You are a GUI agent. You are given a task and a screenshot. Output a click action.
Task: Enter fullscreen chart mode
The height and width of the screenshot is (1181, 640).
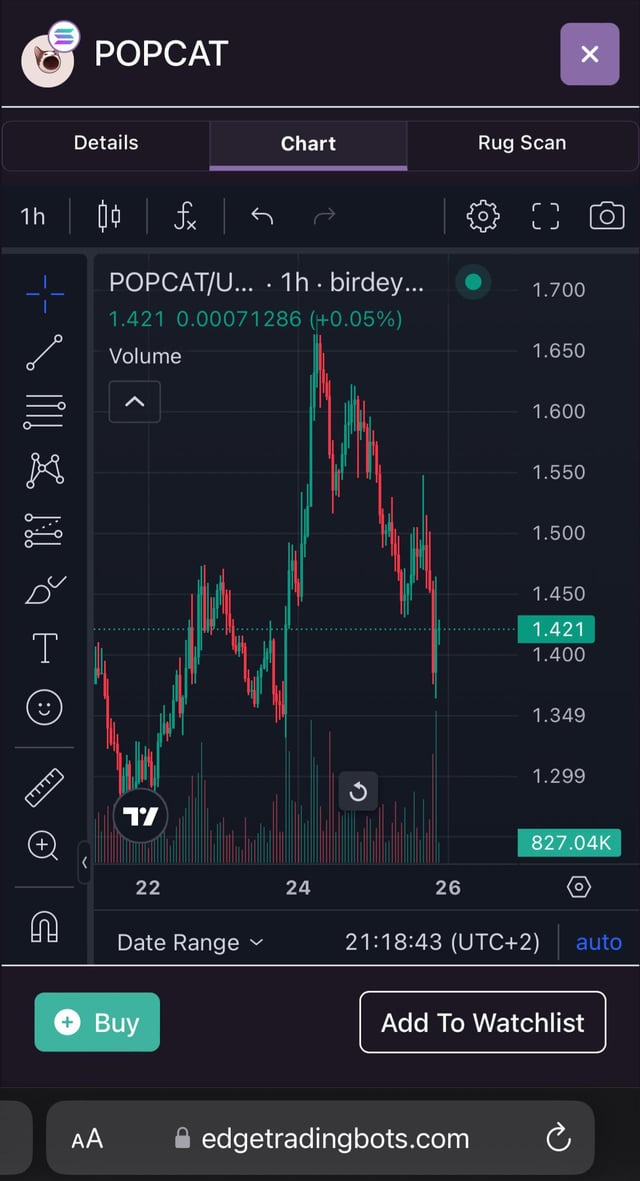pos(545,216)
